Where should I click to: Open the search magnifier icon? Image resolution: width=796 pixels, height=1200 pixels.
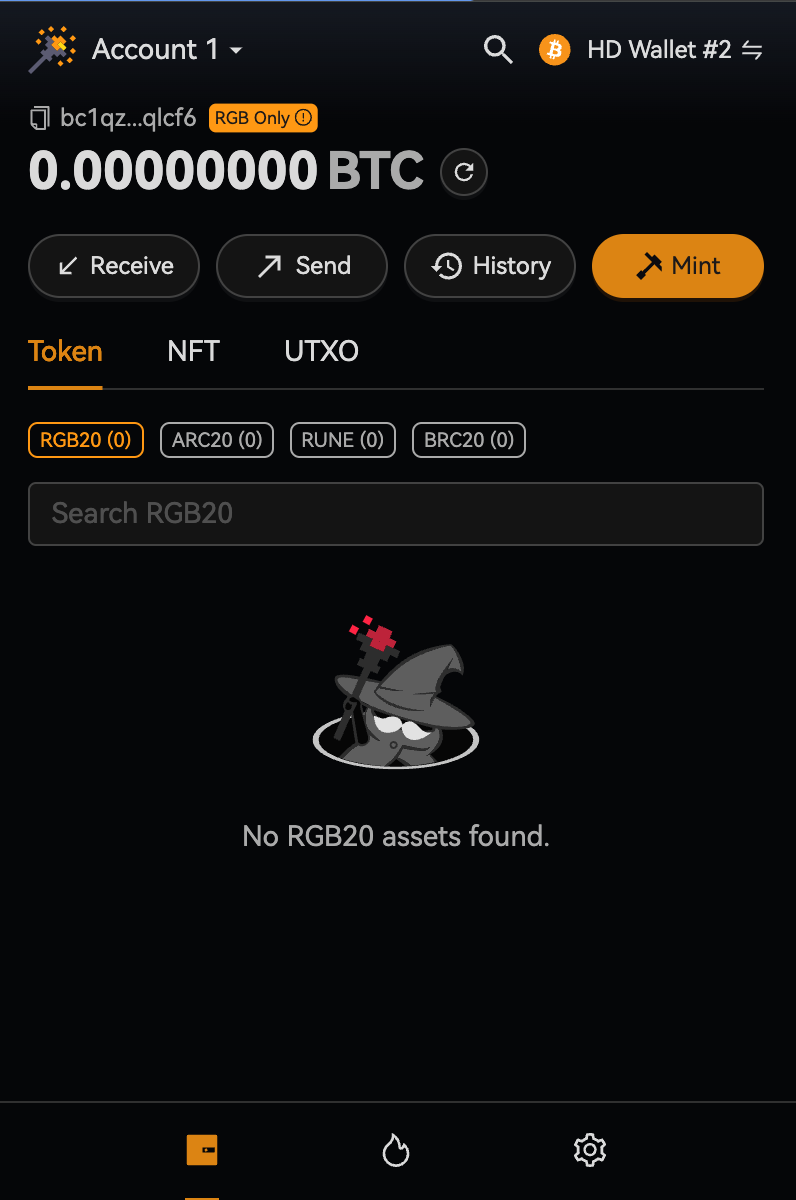click(498, 49)
